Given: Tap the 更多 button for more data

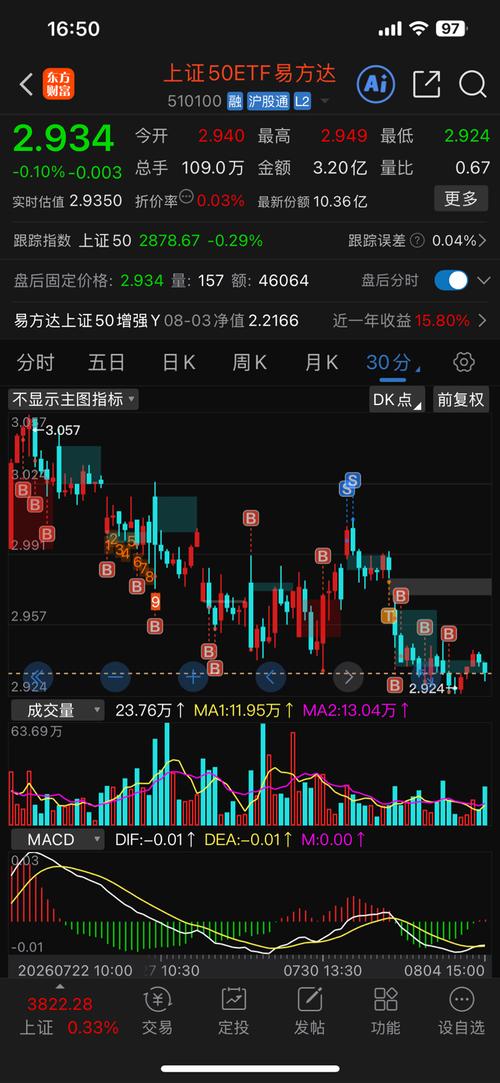Looking at the screenshot, I should 461,199.
